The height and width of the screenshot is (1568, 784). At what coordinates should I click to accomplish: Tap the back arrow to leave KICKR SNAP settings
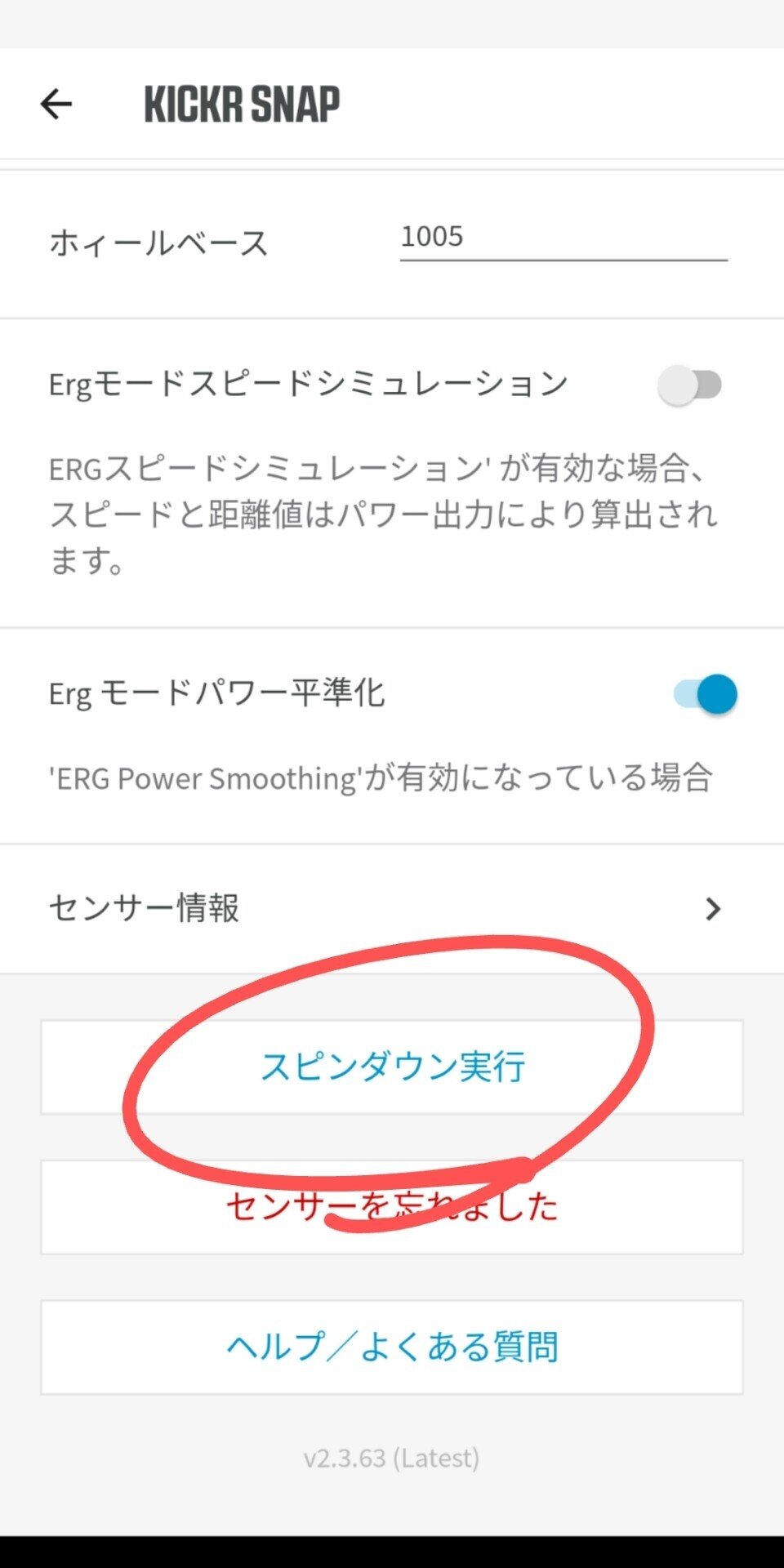click(x=56, y=104)
